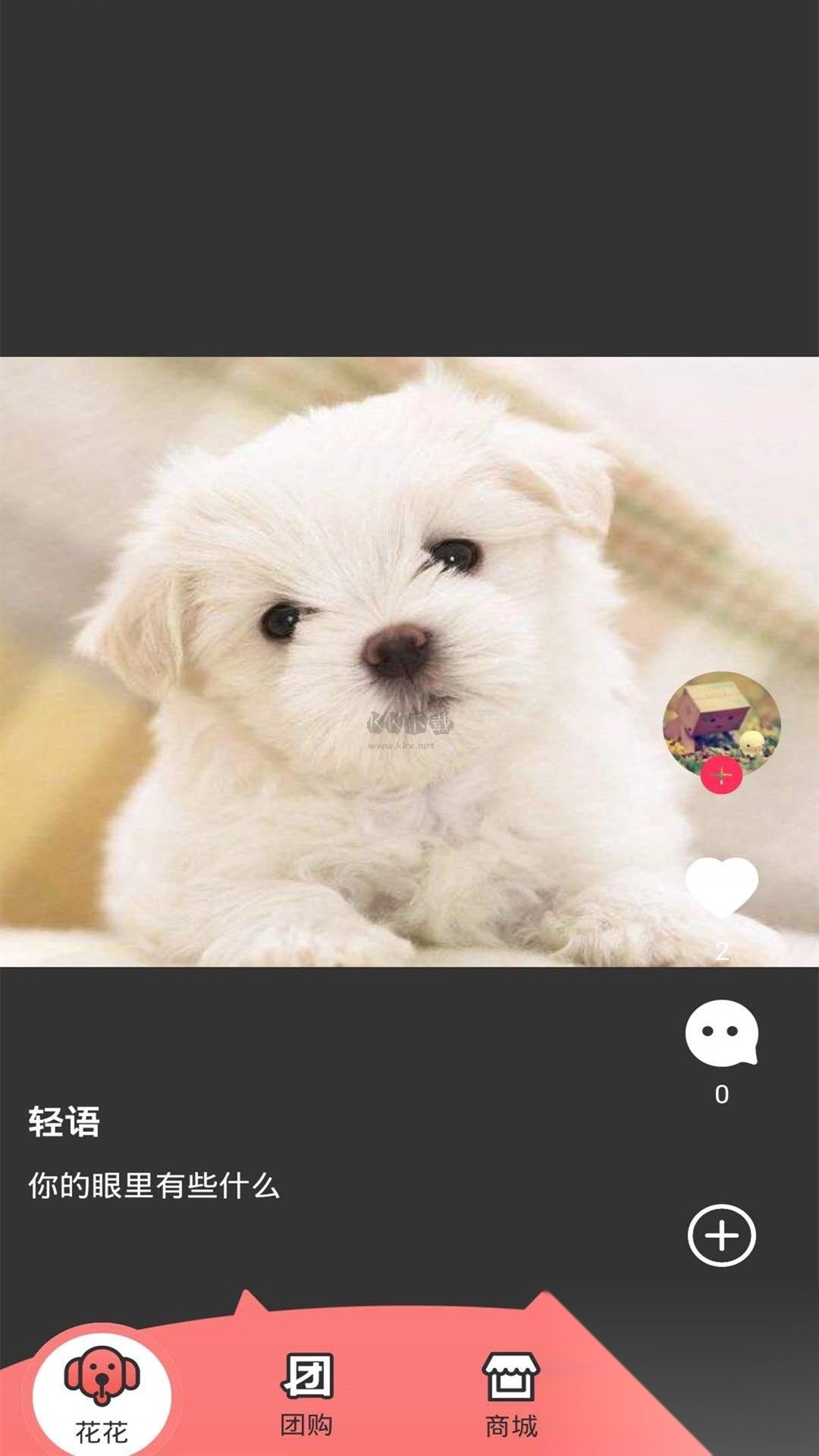Tap the like count showing 2
The height and width of the screenshot is (1456, 819).
click(x=721, y=949)
